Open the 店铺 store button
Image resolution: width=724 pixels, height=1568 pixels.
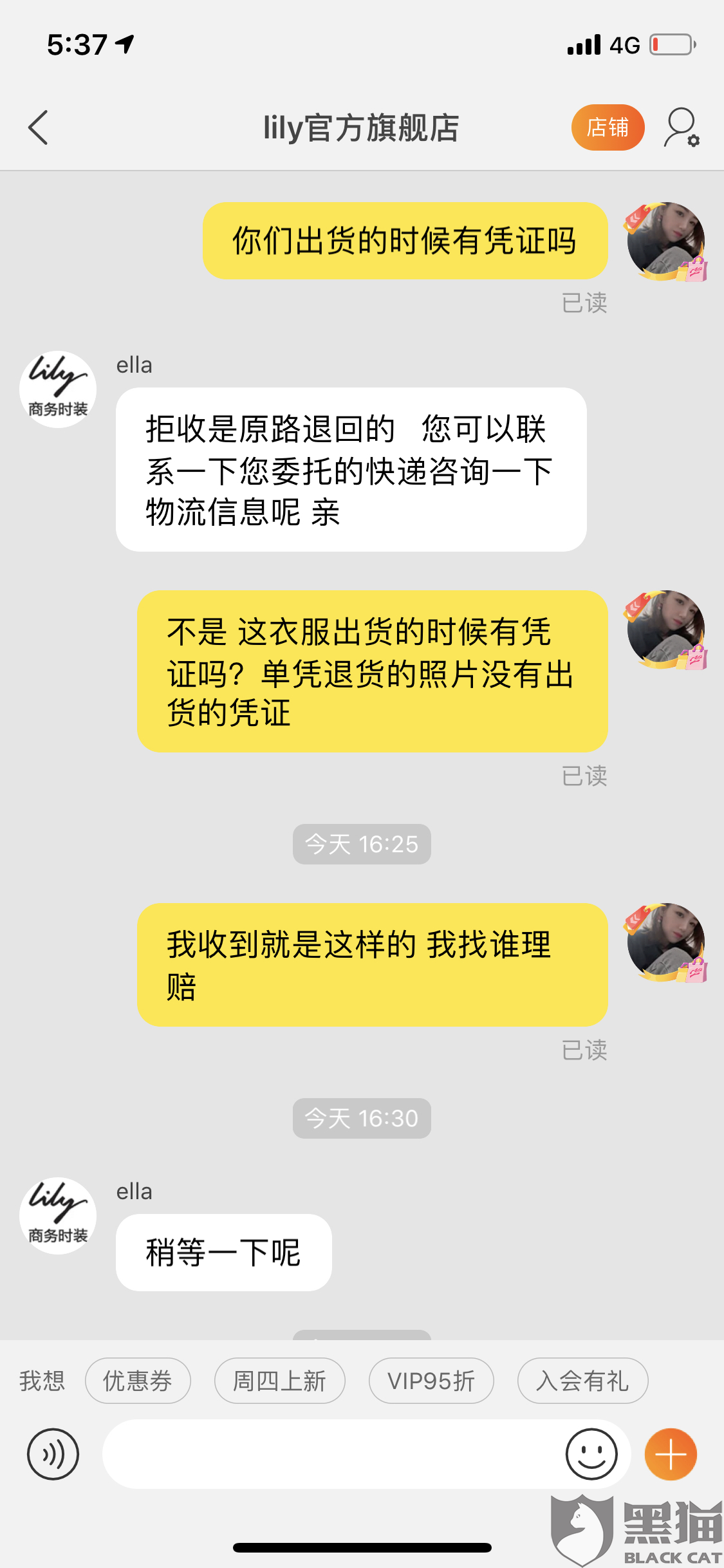(x=608, y=127)
